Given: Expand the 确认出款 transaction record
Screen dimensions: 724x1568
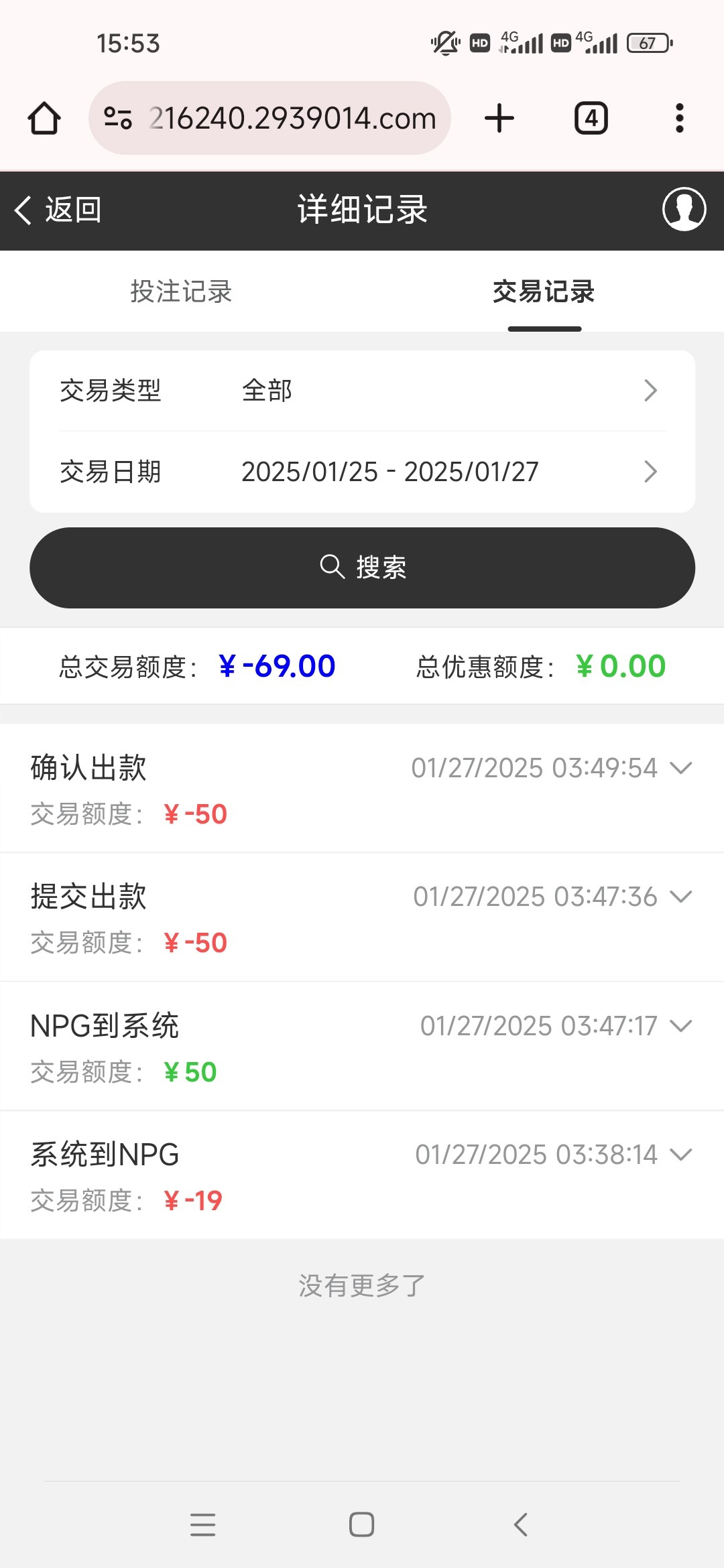Looking at the screenshot, I should click(362, 789).
